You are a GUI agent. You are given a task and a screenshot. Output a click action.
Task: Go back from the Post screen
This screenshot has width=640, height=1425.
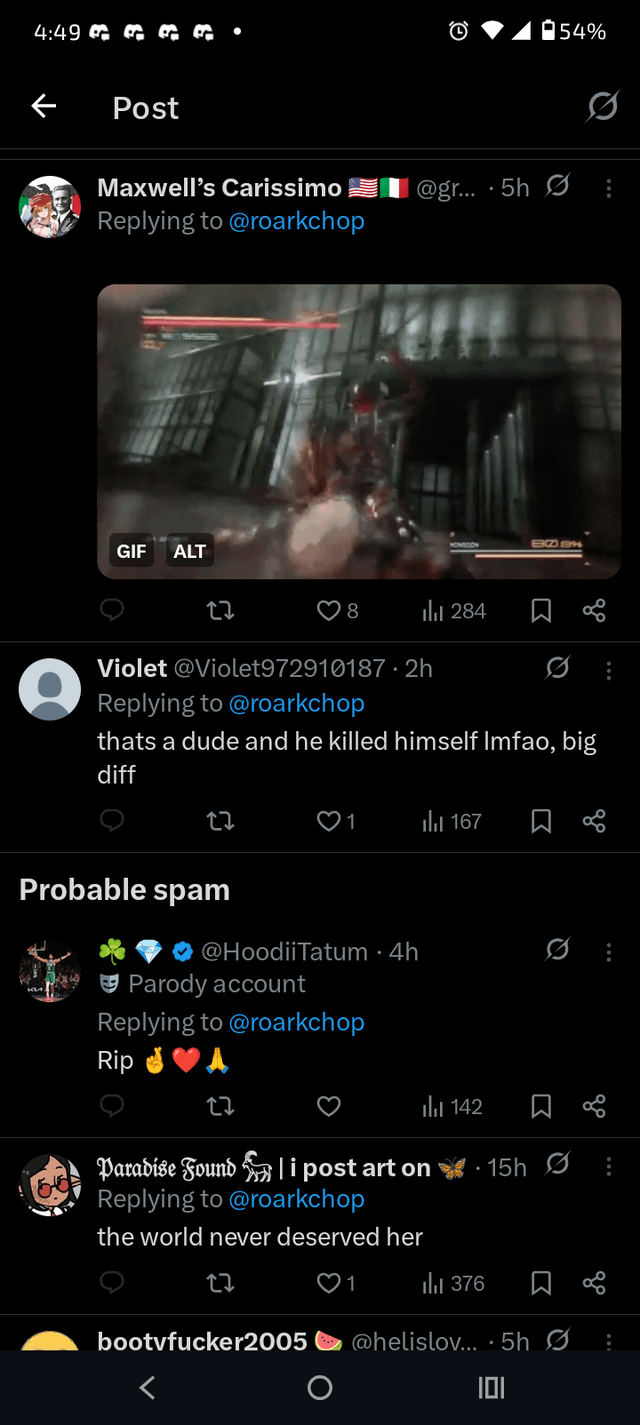(44, 106)
